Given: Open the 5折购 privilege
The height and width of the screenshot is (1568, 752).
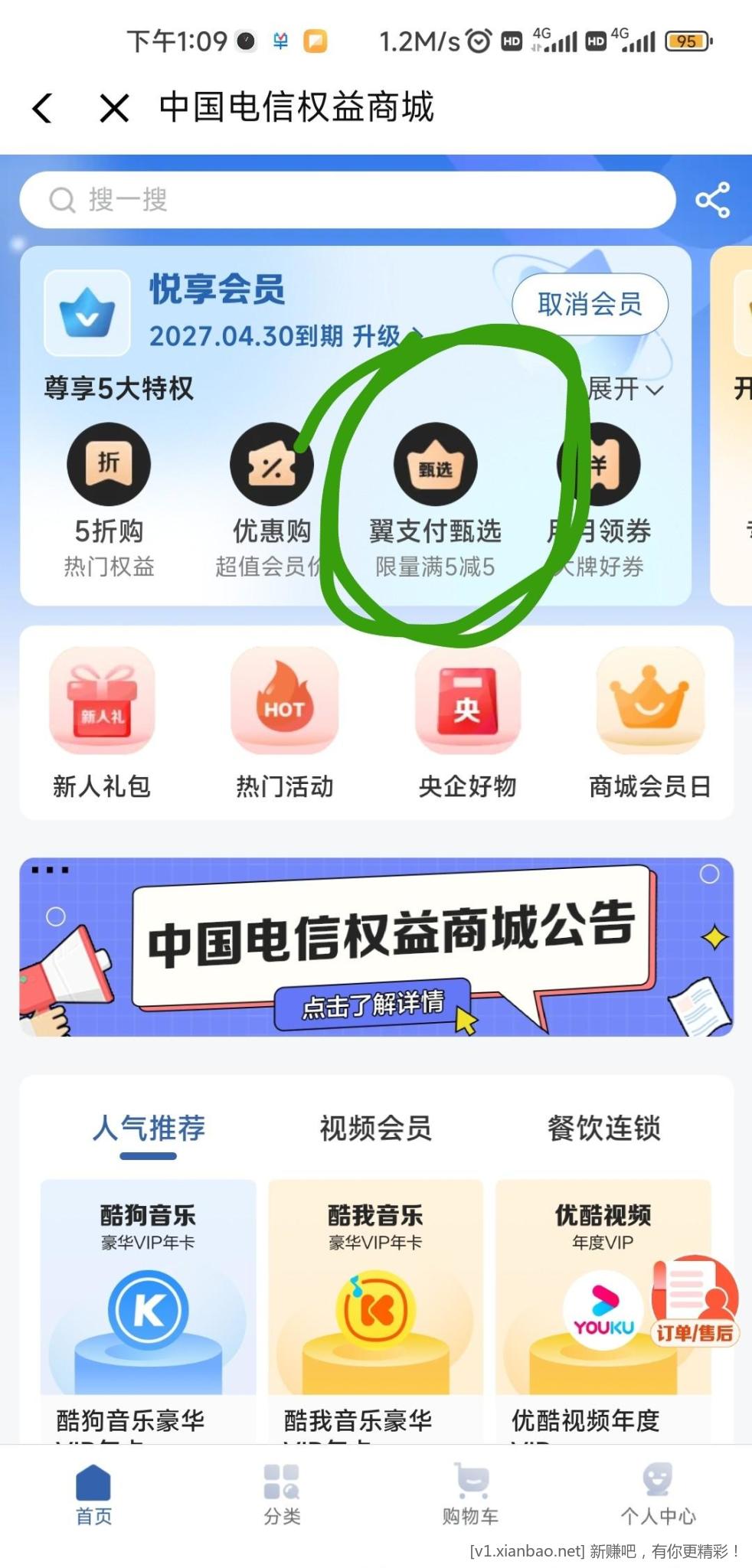Looking at the screenshot, I should pos(109,498).
